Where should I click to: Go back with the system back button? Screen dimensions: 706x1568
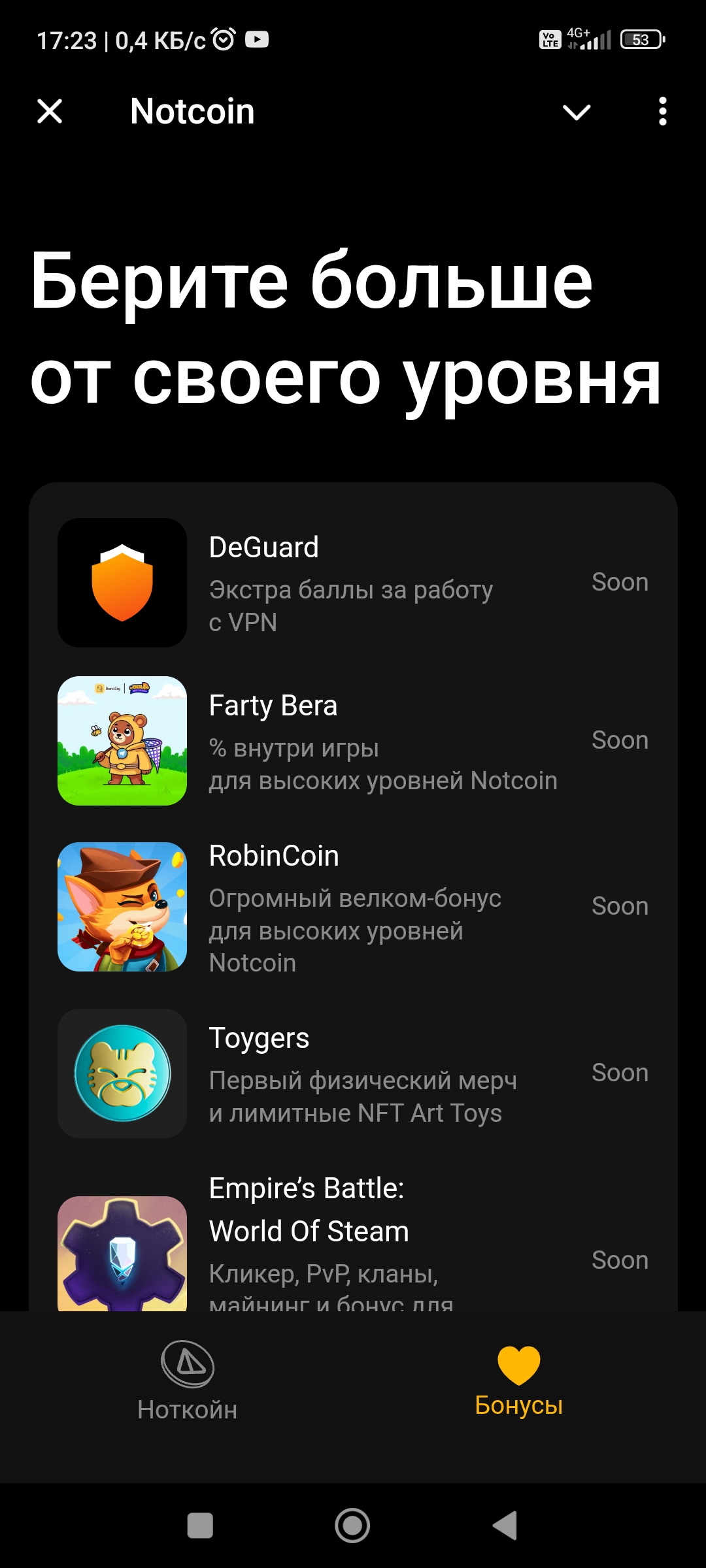[505, 1526]
